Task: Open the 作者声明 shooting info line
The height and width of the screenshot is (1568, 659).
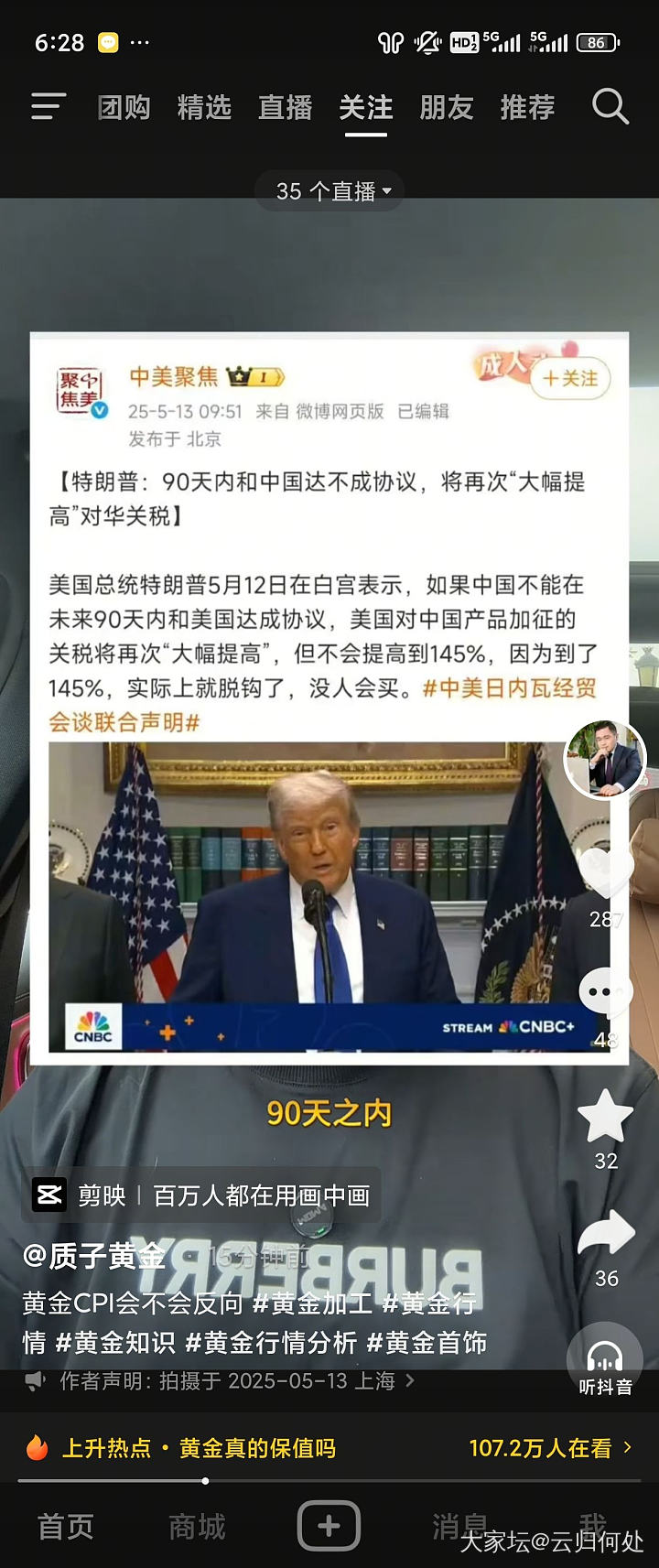Action: click(224, 1380)
